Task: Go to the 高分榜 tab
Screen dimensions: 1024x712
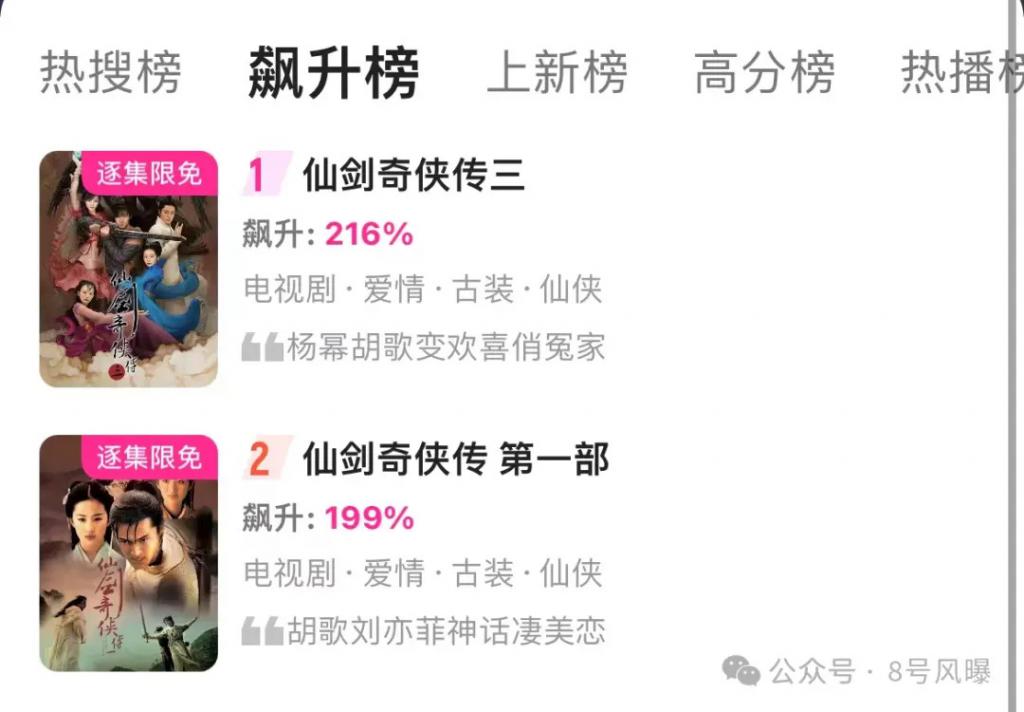Action: 765,74
